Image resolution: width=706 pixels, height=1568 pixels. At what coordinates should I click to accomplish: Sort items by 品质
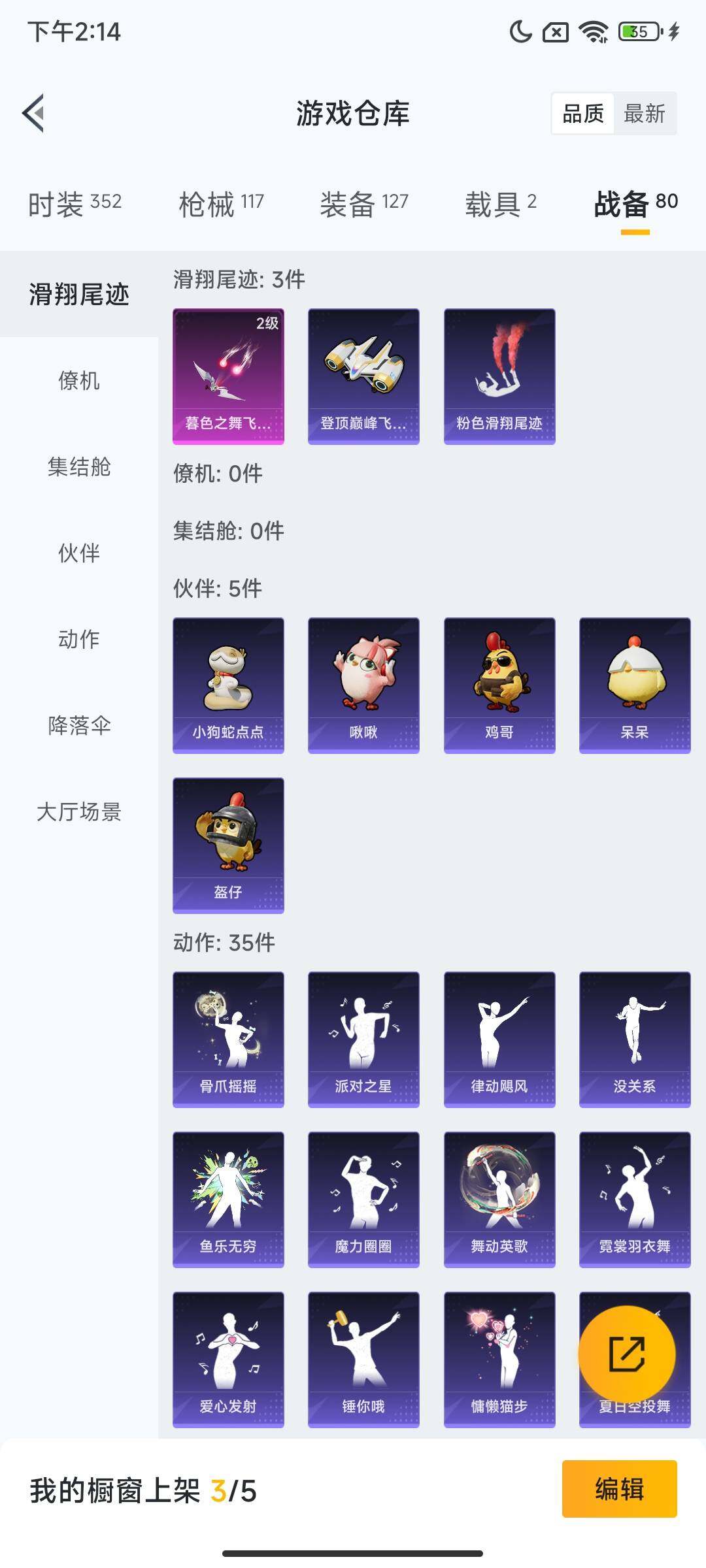[583, 114]
